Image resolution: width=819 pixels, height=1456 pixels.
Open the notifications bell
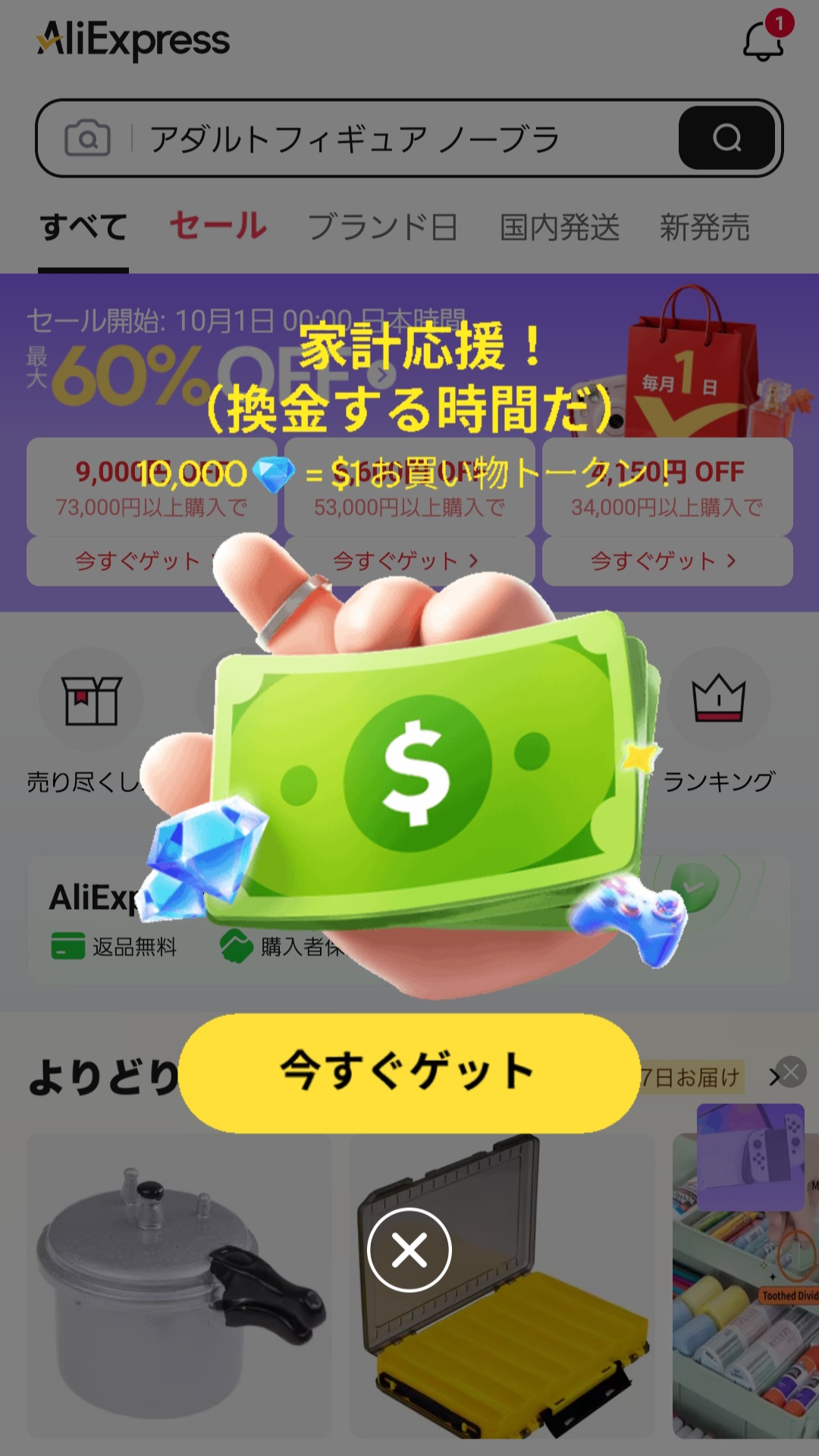pos(764,40)
